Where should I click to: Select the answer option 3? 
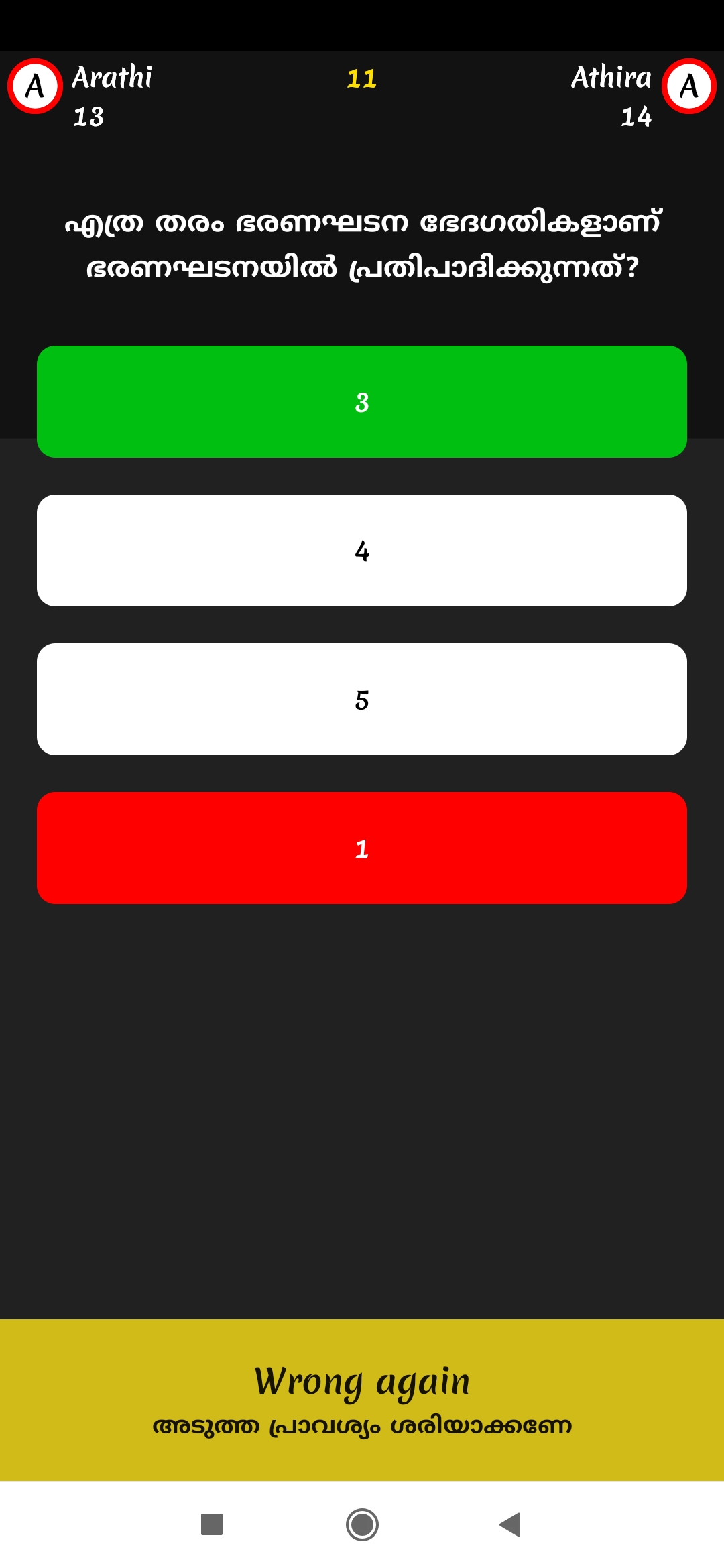(x=362, y=402)
